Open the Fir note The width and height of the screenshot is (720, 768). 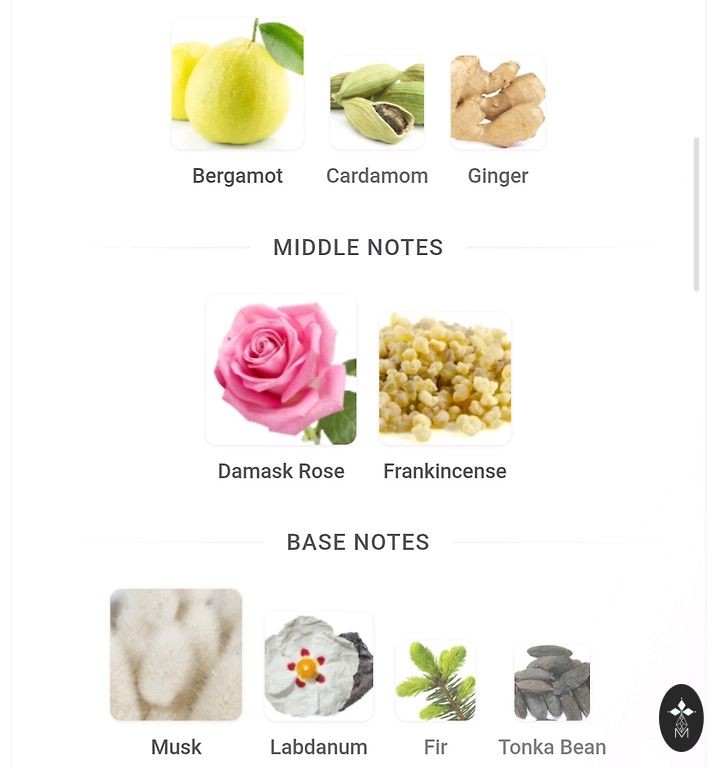tap(435, 682)
